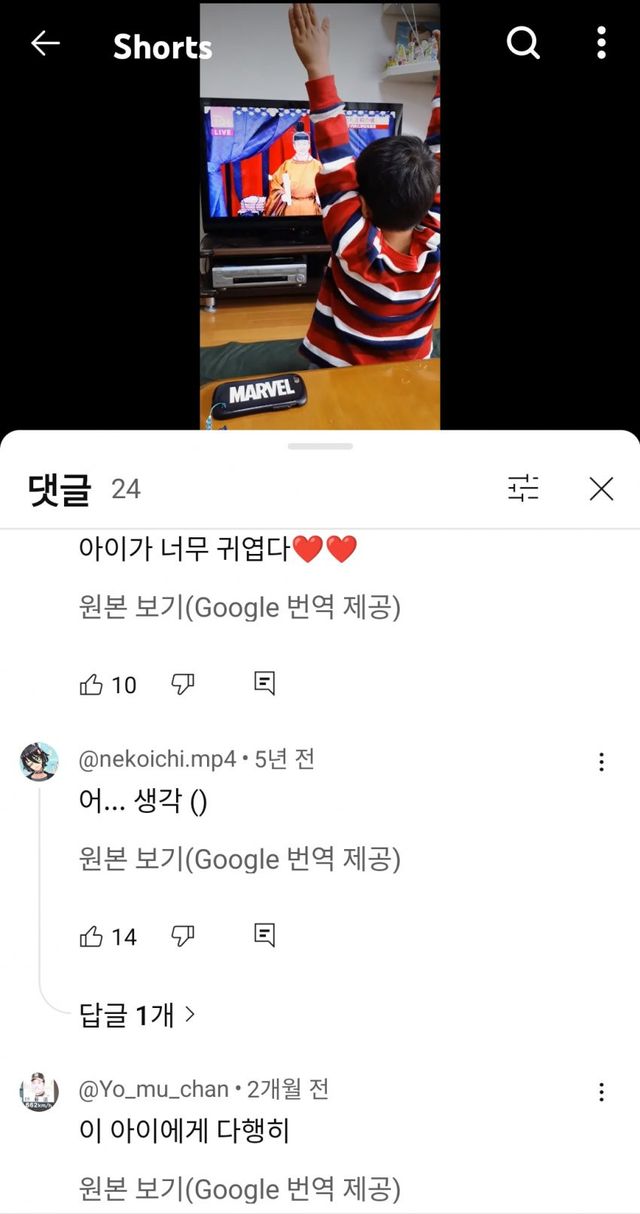Dislike the comment by @nekoichi.mp4
This screenshot has height=1214, width=640.
tap(182, 937)
